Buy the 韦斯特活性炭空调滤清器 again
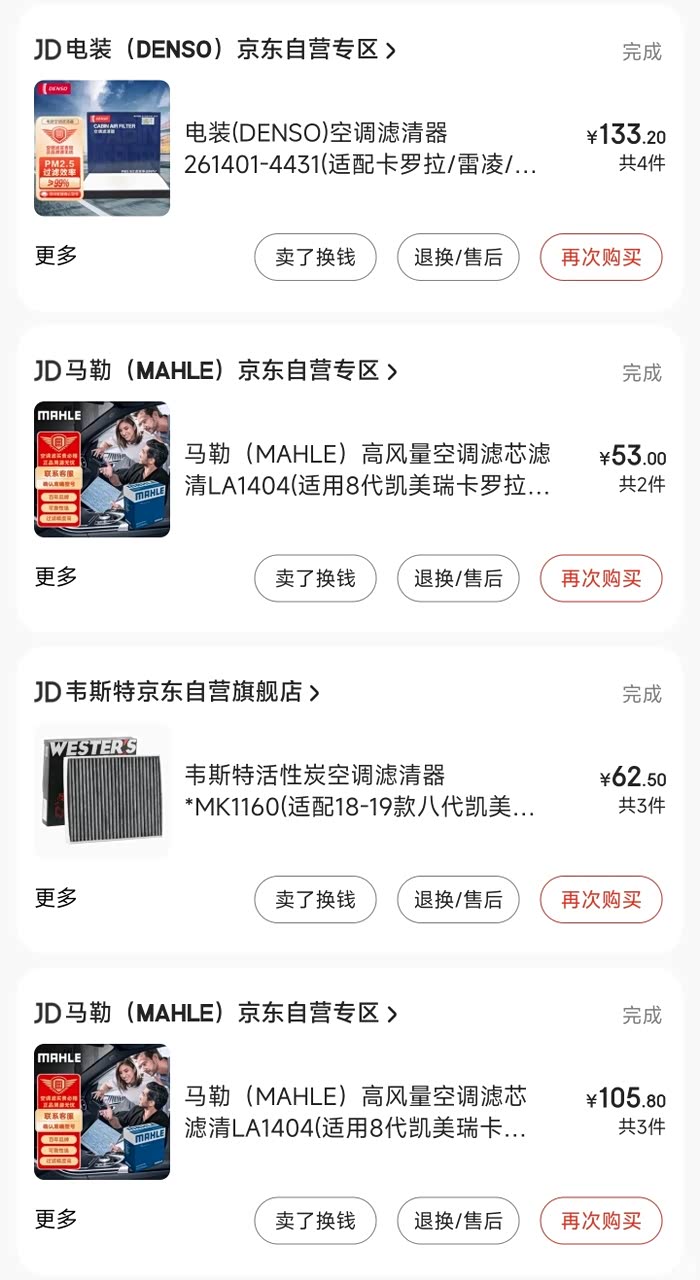 [601, 899]
